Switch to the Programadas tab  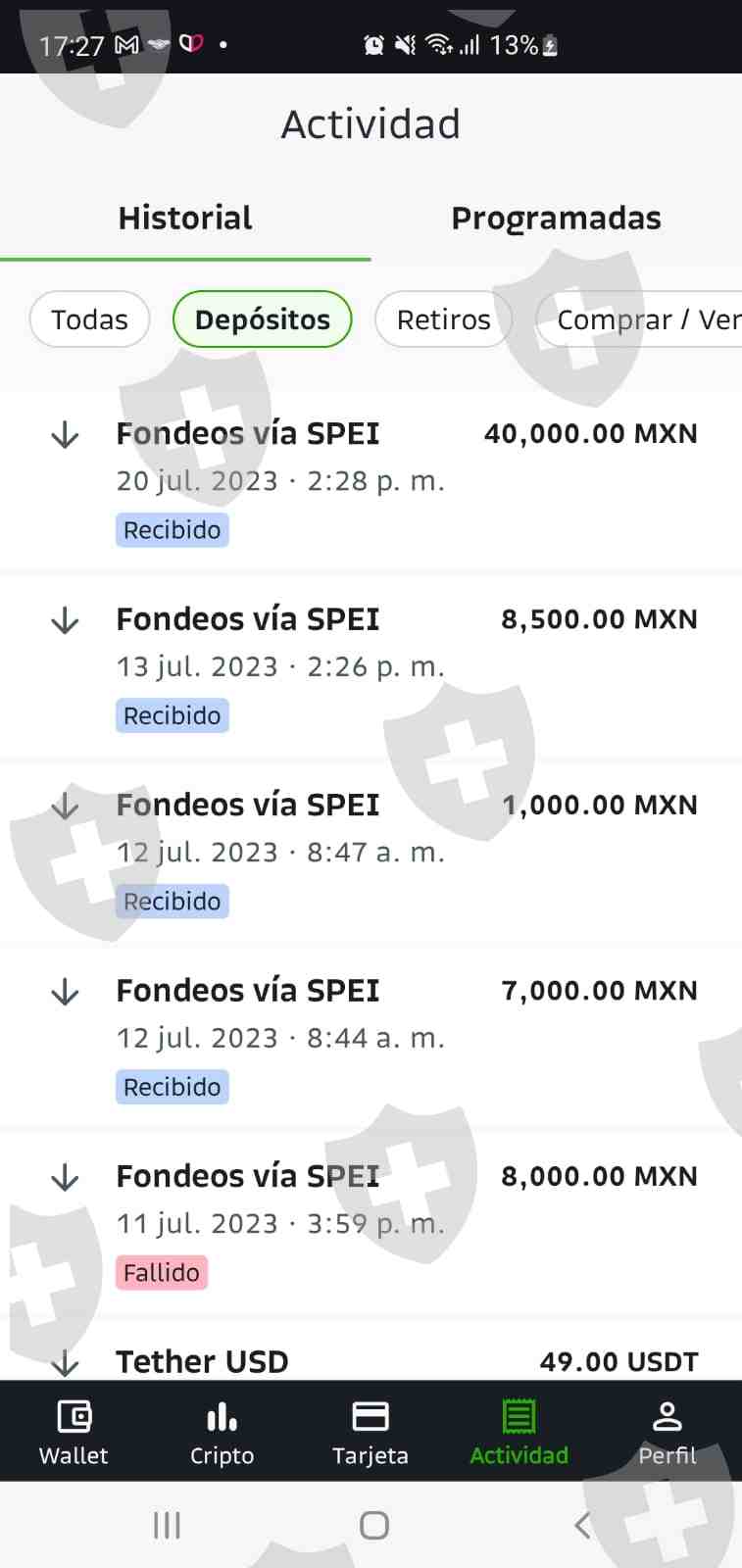point(556,218)
